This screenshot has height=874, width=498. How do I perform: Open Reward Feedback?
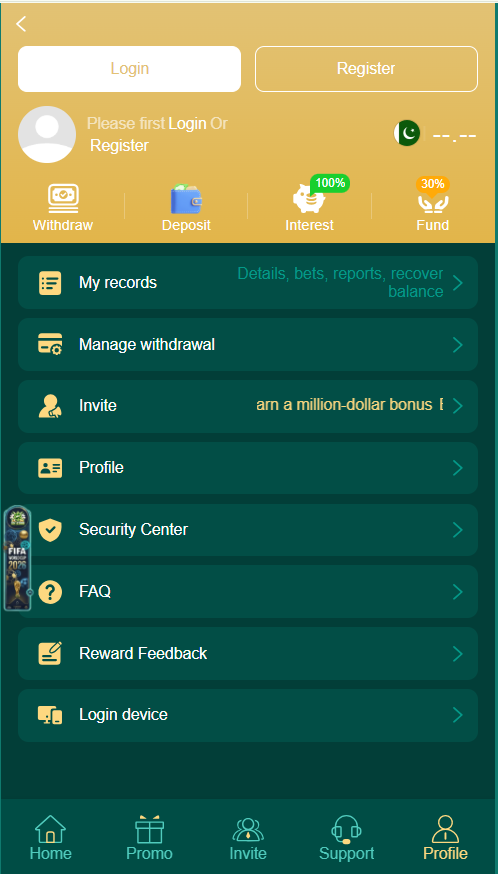[x=248, y=653]
